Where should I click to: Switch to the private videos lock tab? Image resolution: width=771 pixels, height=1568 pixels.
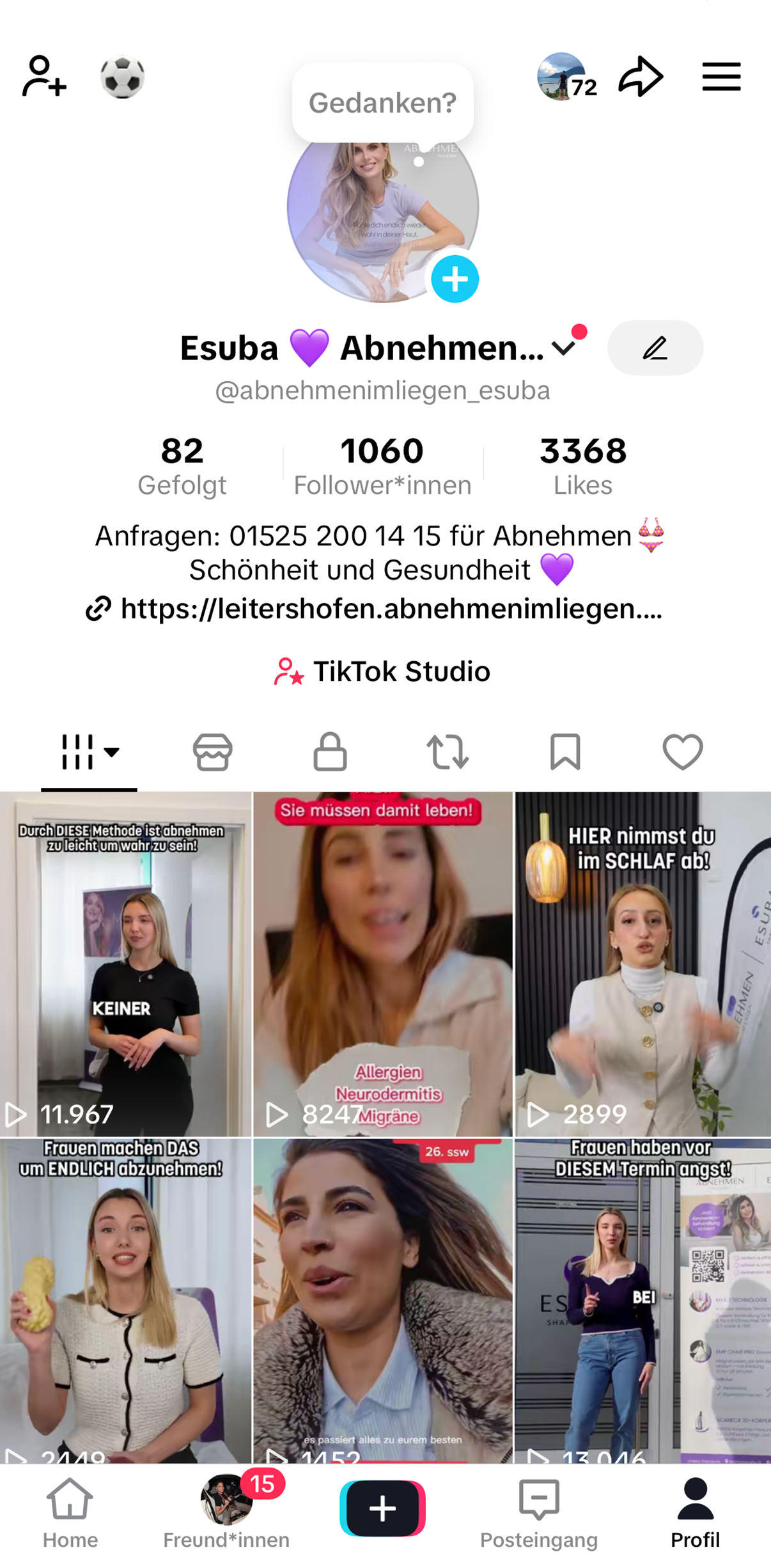pyautogui.click(x=330, y=751)
